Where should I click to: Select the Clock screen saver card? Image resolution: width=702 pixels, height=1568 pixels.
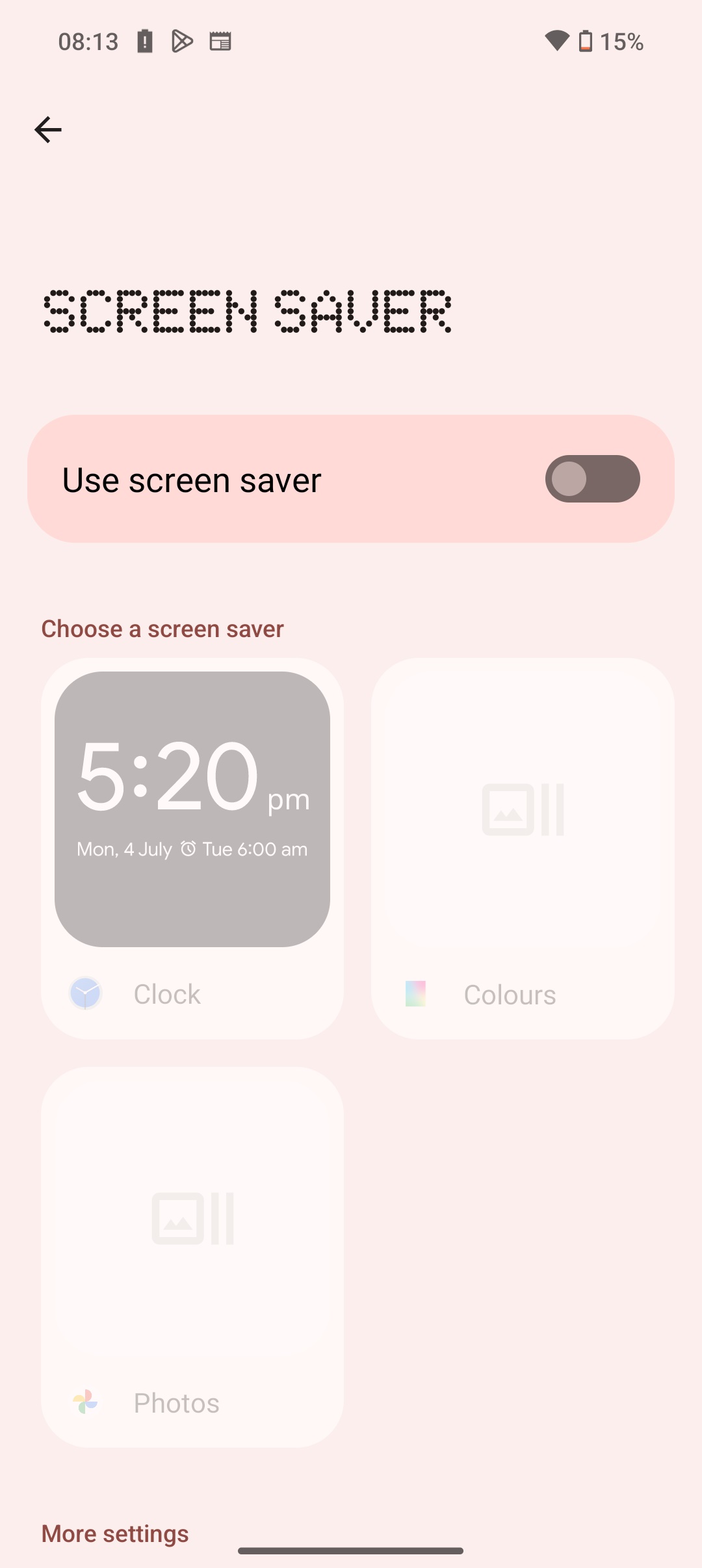coord(192,848)
